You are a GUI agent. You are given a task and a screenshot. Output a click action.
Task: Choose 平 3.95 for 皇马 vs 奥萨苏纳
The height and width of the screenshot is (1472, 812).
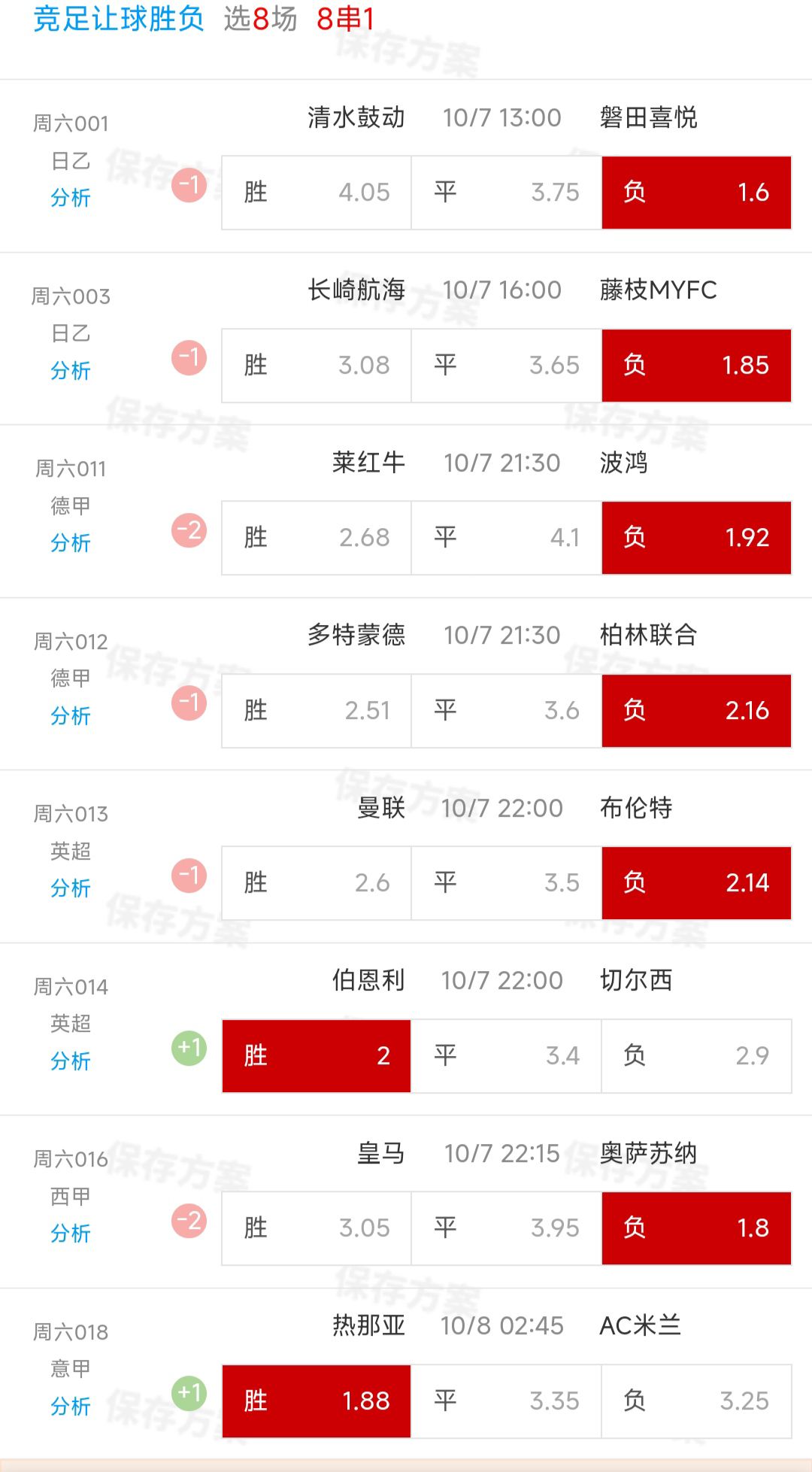pyautogui.click(x=506, y=1228)
